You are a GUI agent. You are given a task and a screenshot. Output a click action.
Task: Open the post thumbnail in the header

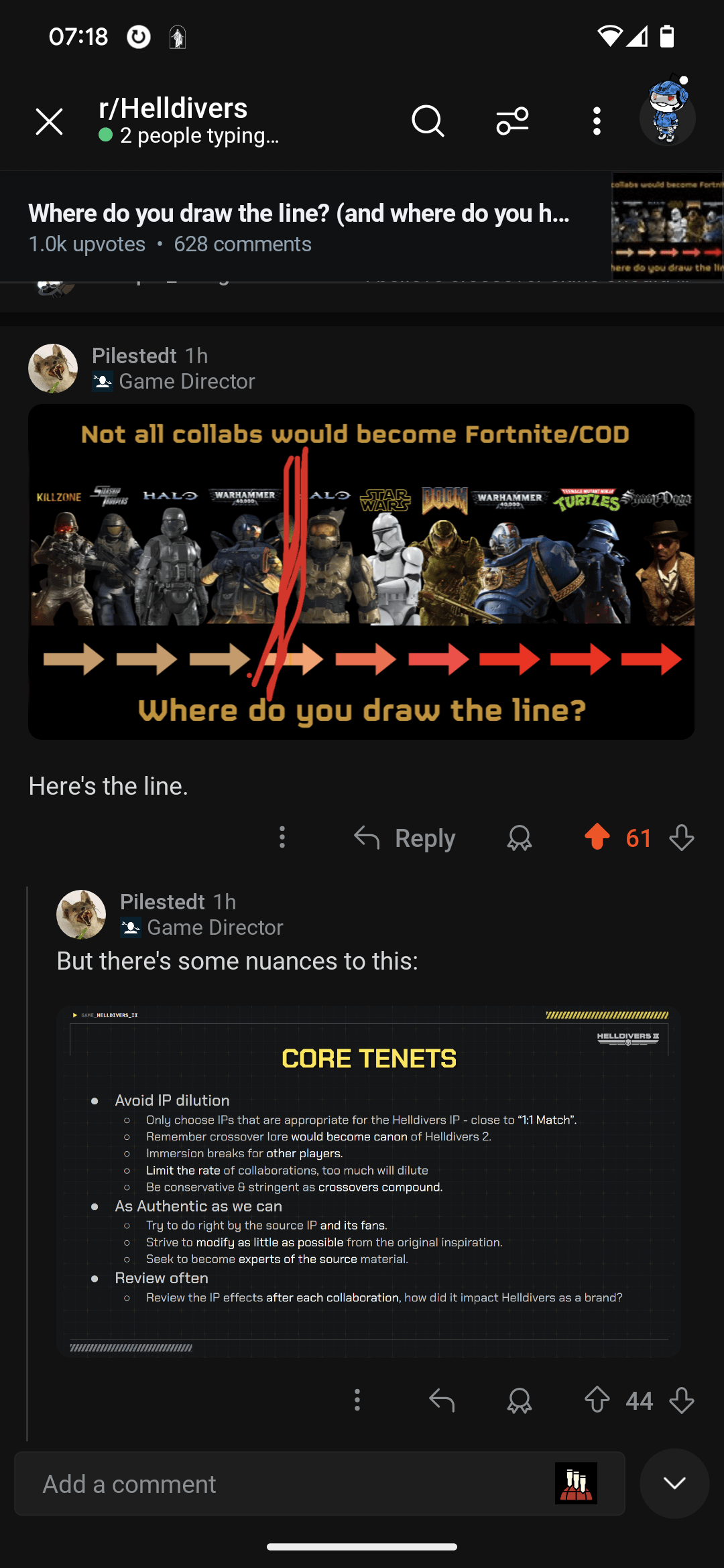point(667,226)
